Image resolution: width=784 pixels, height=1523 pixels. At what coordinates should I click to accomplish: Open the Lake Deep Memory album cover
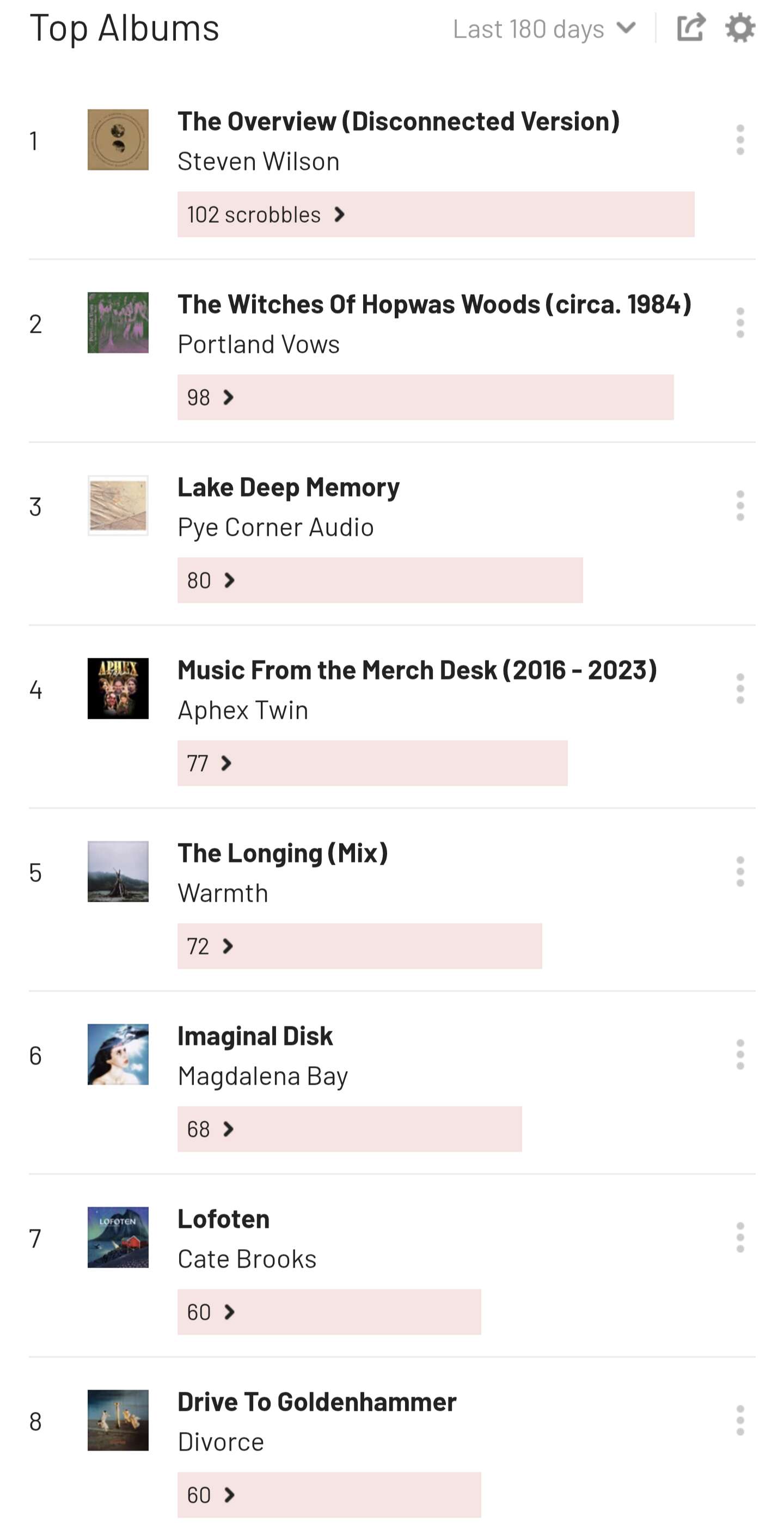click(118, 505)
